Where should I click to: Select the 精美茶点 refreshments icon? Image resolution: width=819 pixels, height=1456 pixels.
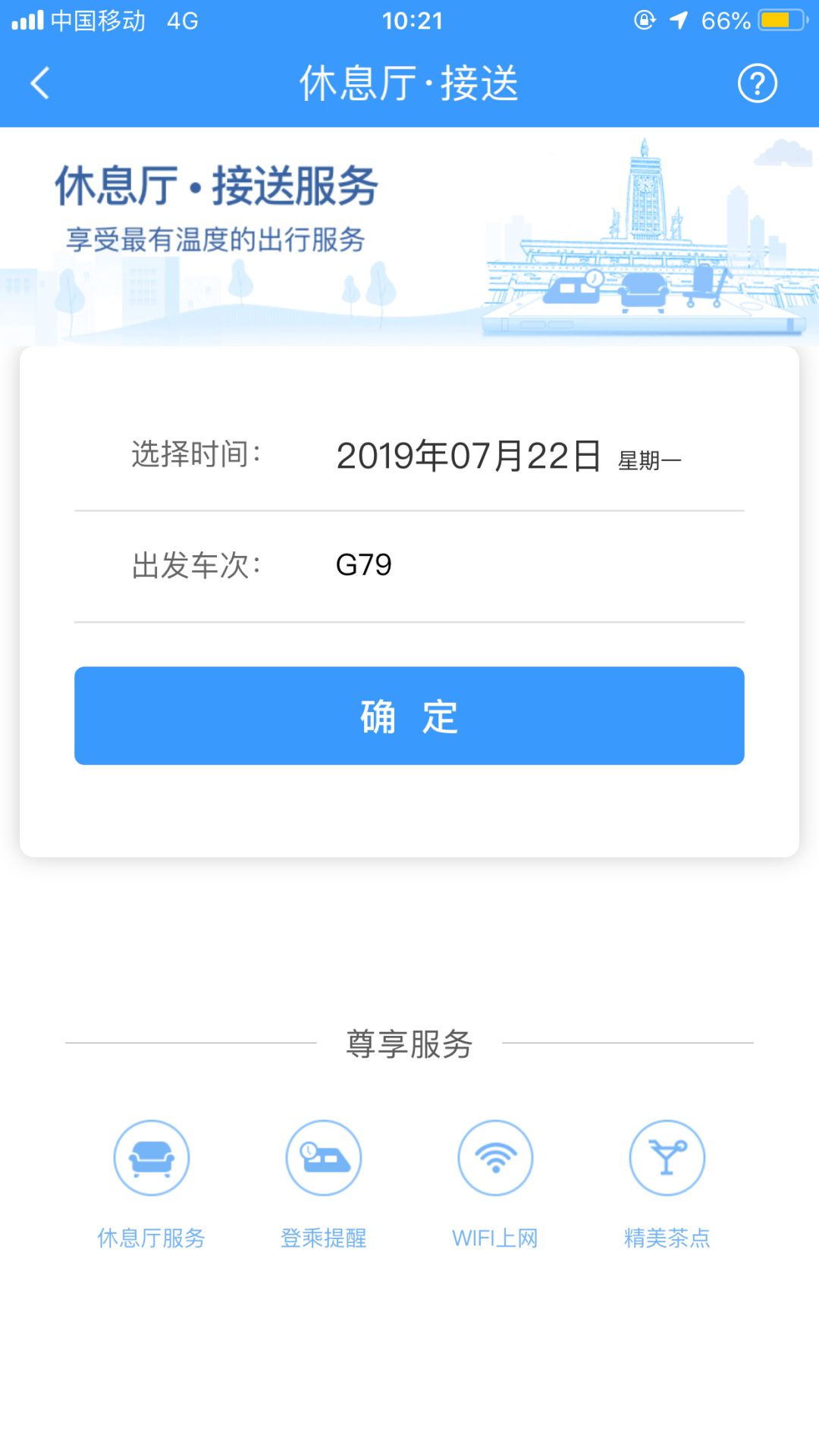click(x=667, y=1158)
